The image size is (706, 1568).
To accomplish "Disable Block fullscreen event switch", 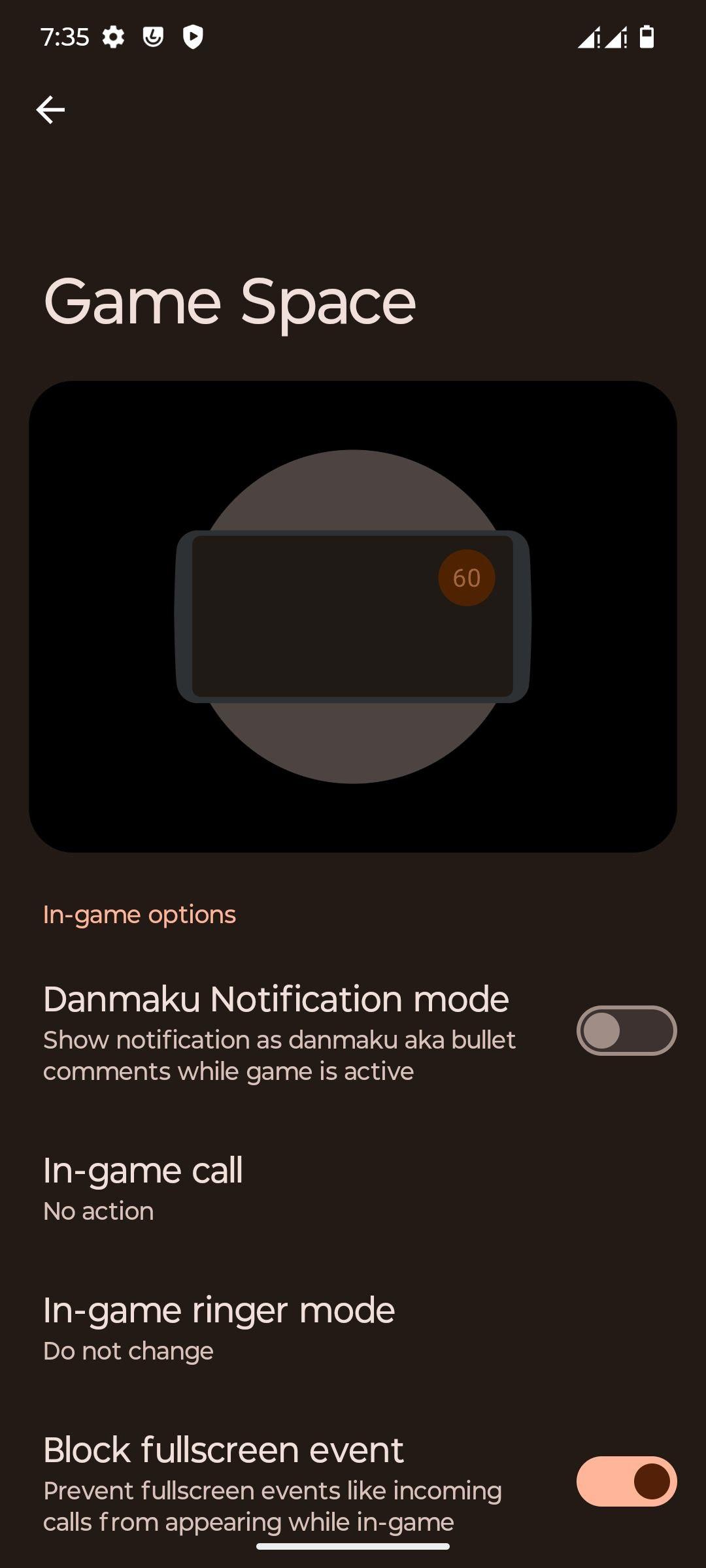I will (626, 1481).
